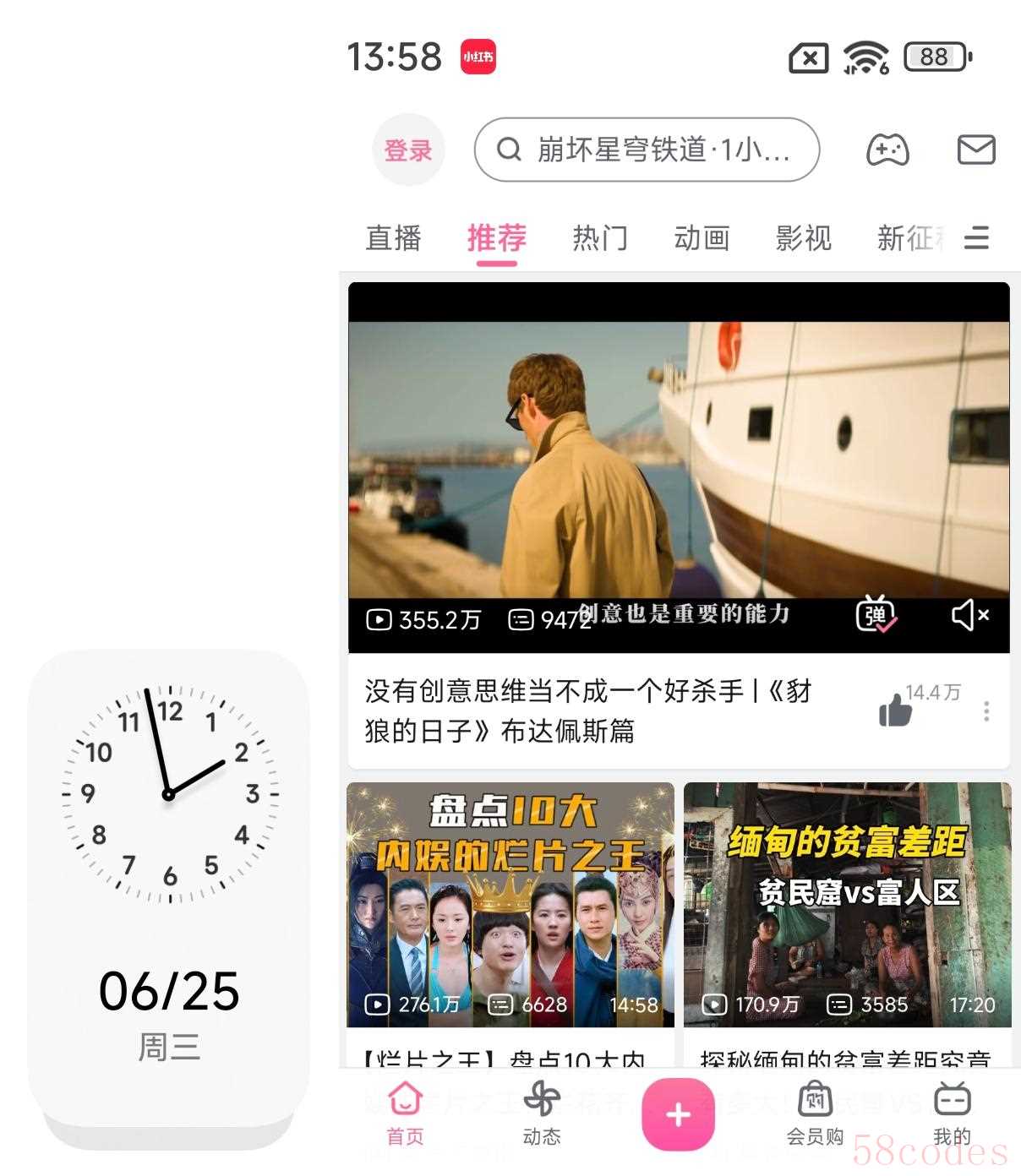Open the messages envelope icon
Image resolution: width=1021 pixels, height=1176 pixels.
(x=975, y=150)
